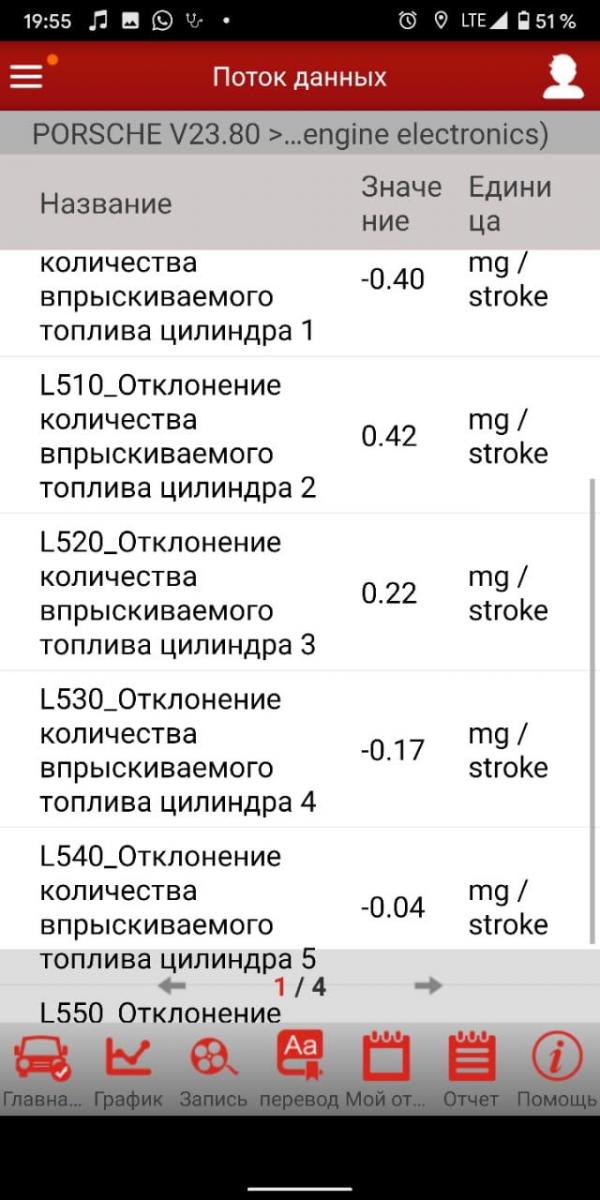Go to the previous data page arrow

click(172, 986)
